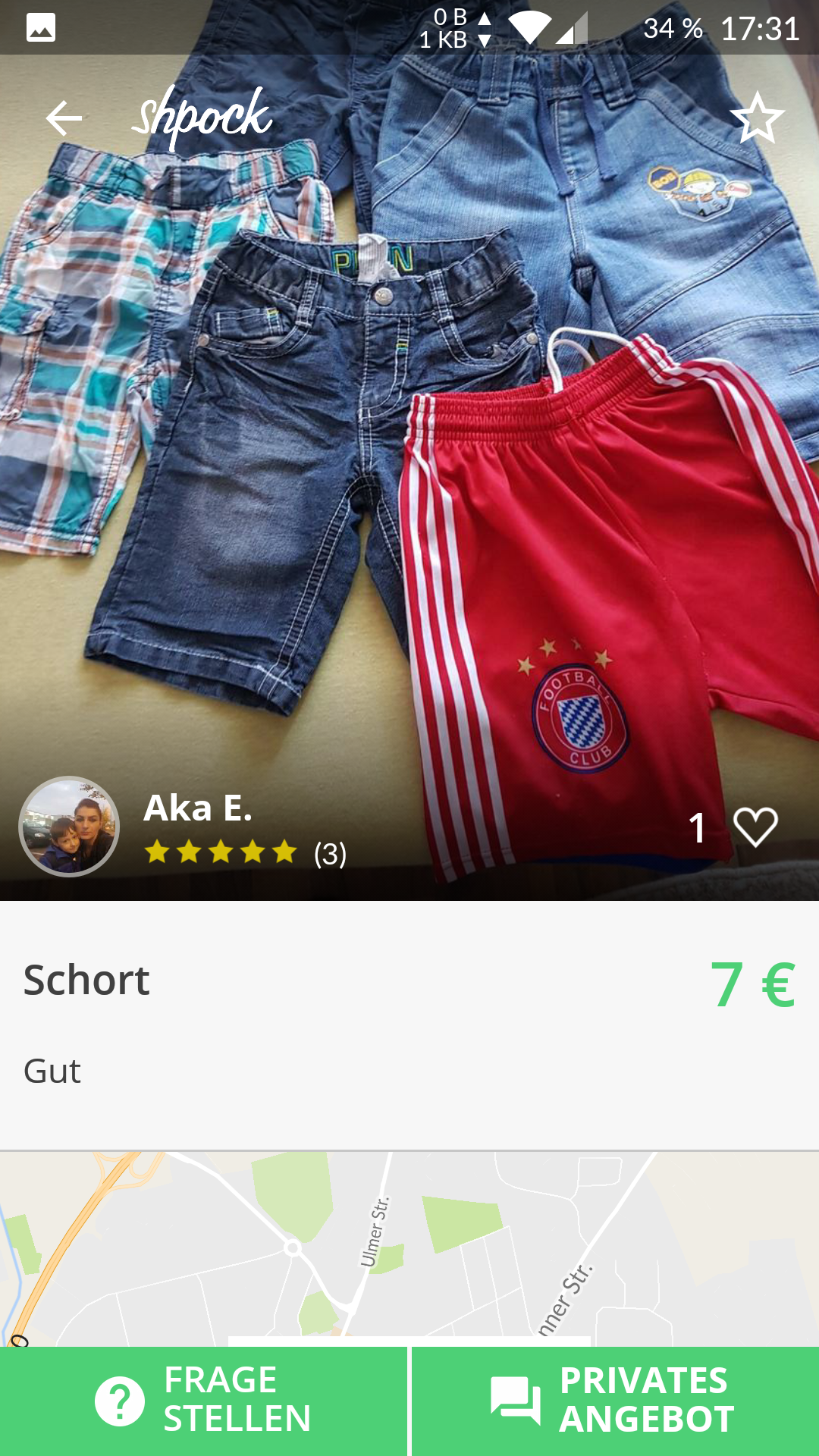Like the item with the heart icon
Image resolution: width=819 pixels, height=1456 pixels.
(755, 827)
